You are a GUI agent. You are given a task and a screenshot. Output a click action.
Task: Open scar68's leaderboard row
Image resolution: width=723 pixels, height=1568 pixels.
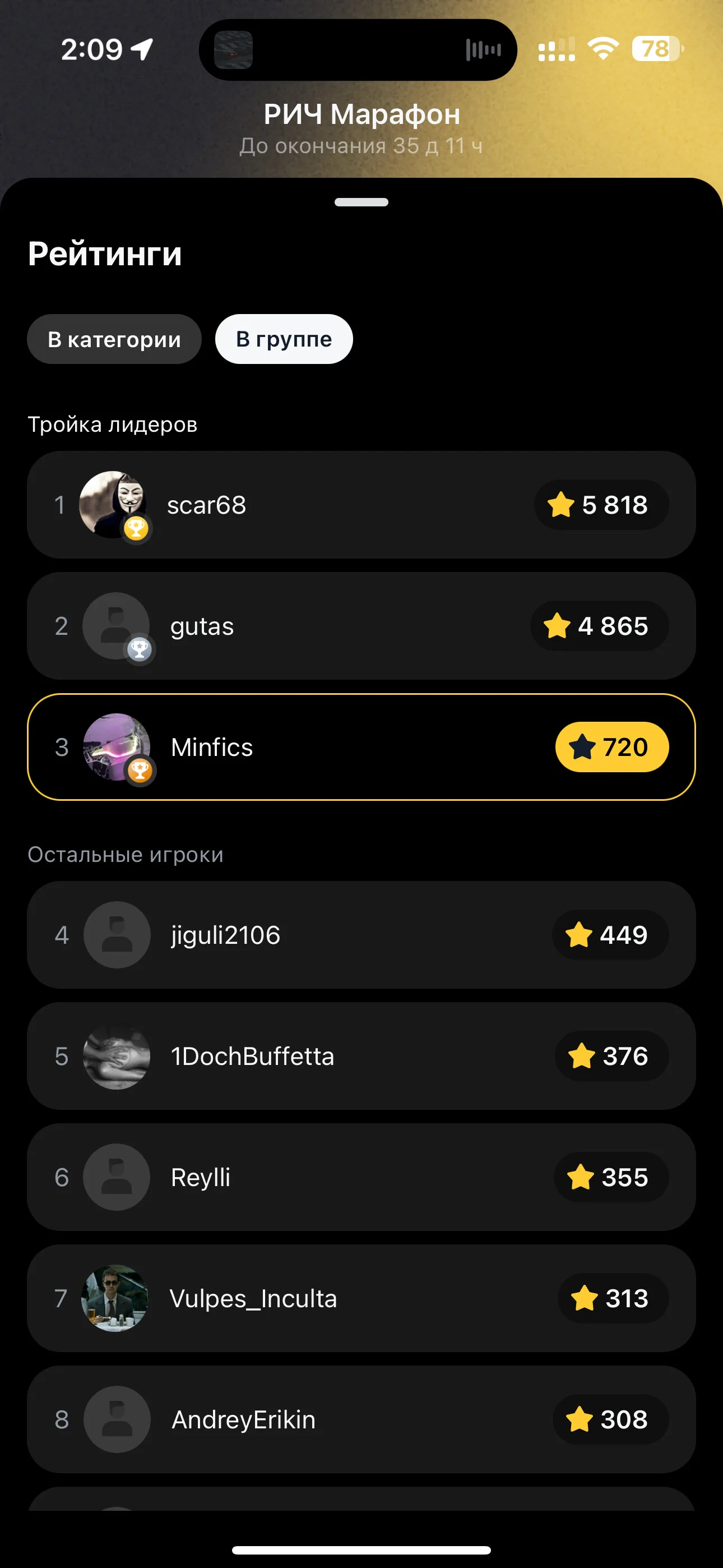pyautogui.click(x=361, y=505)
